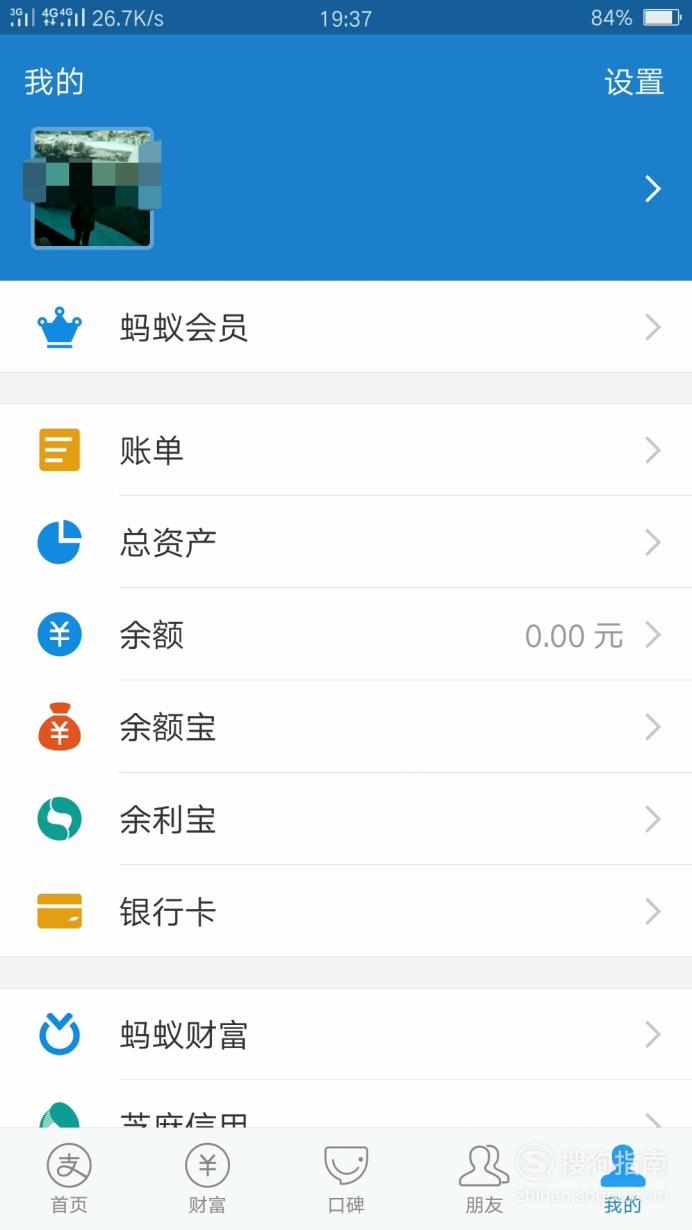Switch to the 首页 tab
The image size is (692, 1230).
point(69,1180)
